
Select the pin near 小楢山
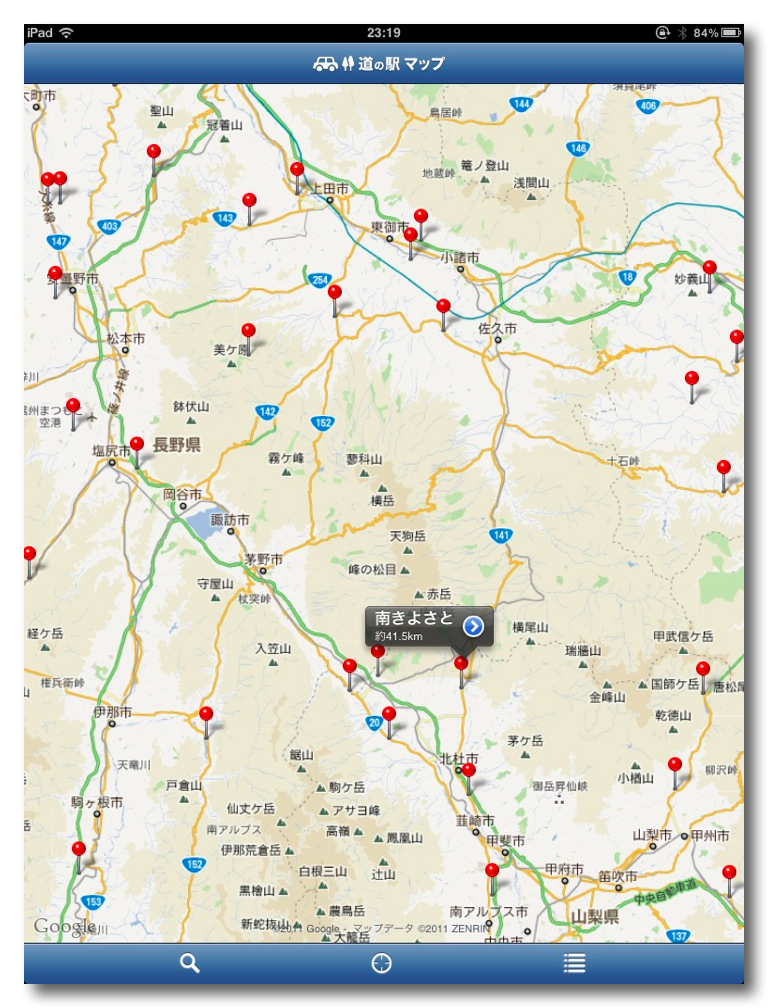675,766
